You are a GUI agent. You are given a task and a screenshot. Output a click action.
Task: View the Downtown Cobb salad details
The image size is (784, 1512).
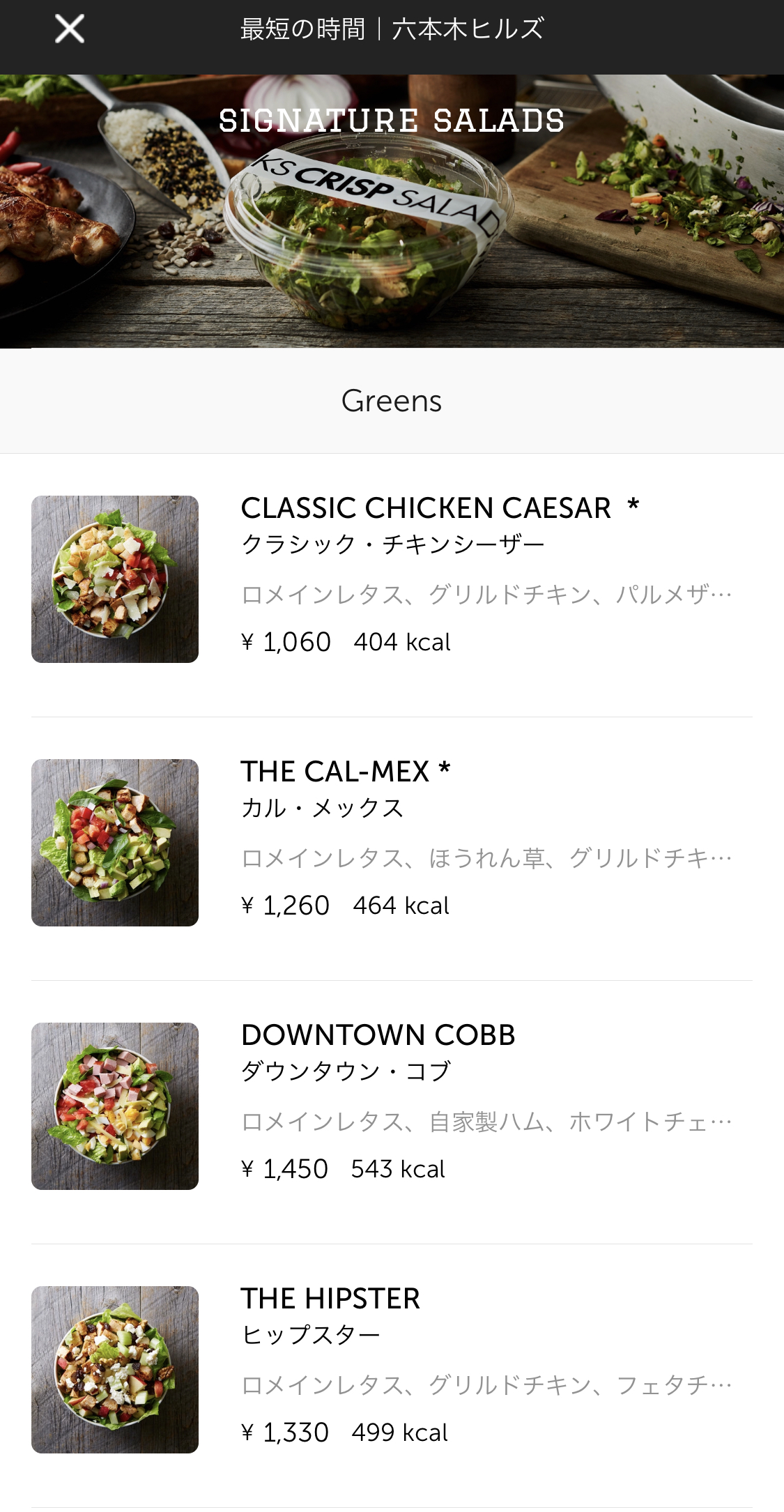tap(378, 1035)
